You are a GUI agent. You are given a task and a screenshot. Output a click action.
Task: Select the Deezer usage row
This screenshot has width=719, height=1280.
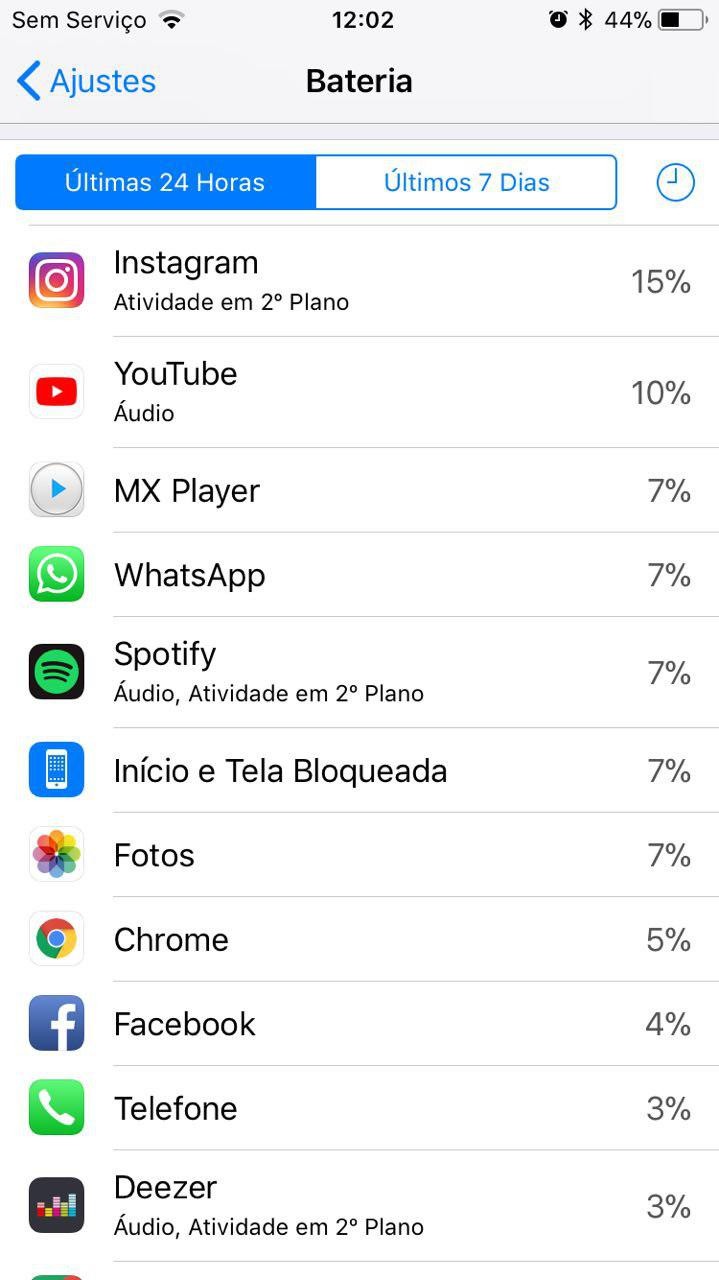tap(360, 1205)
